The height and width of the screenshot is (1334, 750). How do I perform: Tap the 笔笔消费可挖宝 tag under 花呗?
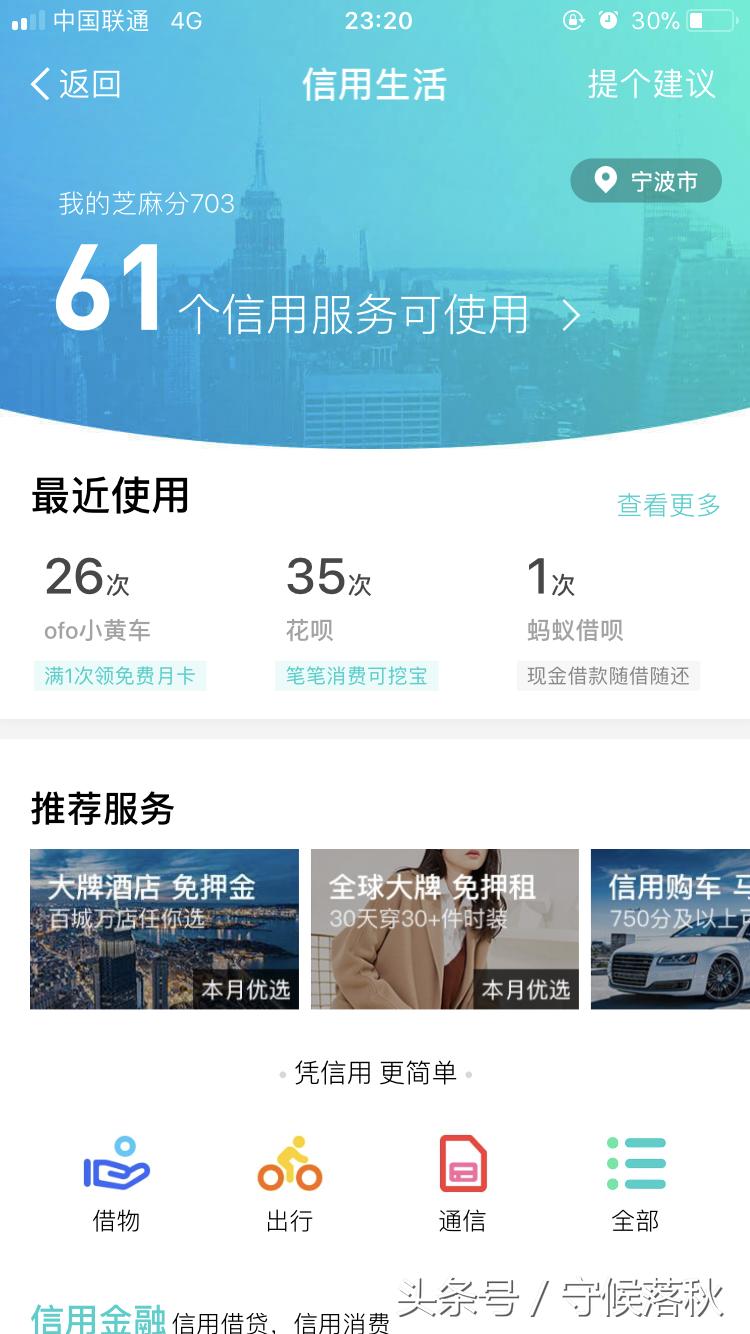358,675
